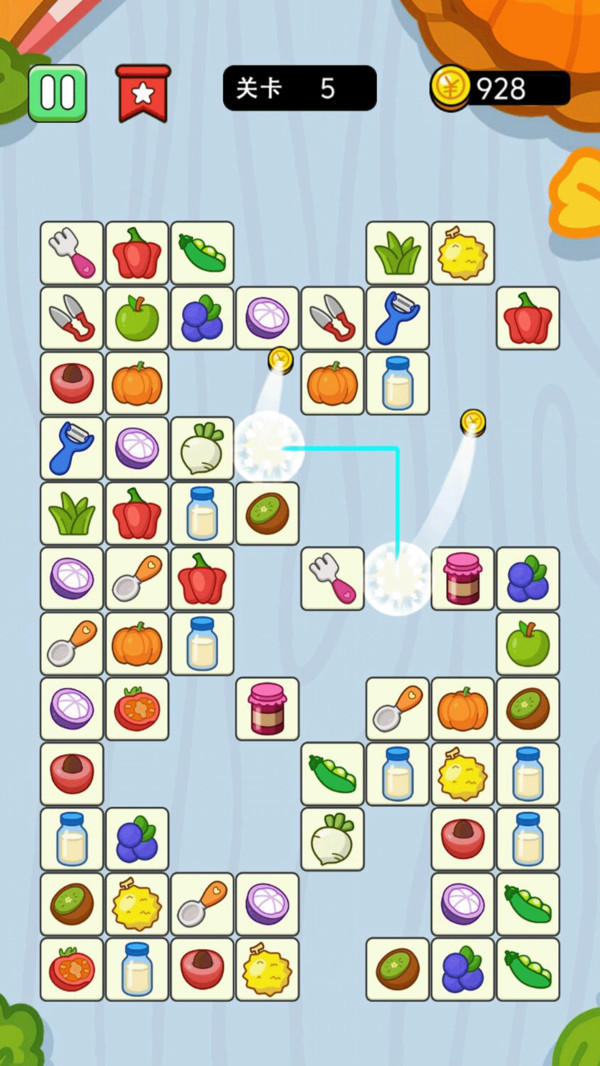Select the red pepper tile standing alone
600x1066 pixels.
[528, 318]
